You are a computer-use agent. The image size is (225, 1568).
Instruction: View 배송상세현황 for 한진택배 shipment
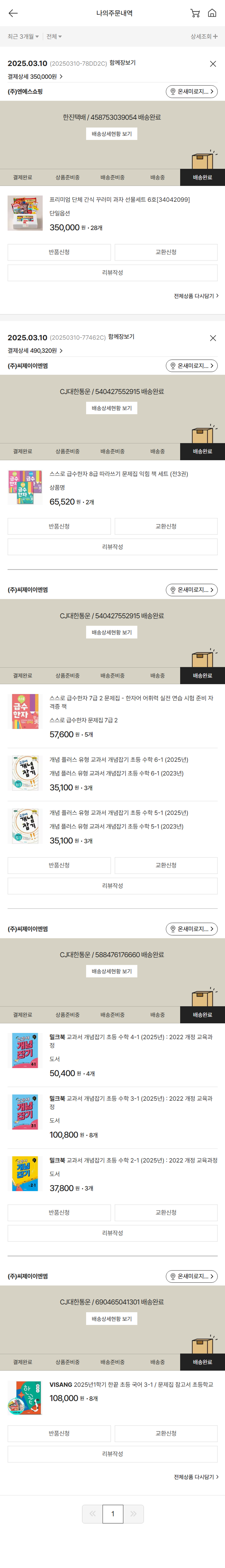[112, 134]
